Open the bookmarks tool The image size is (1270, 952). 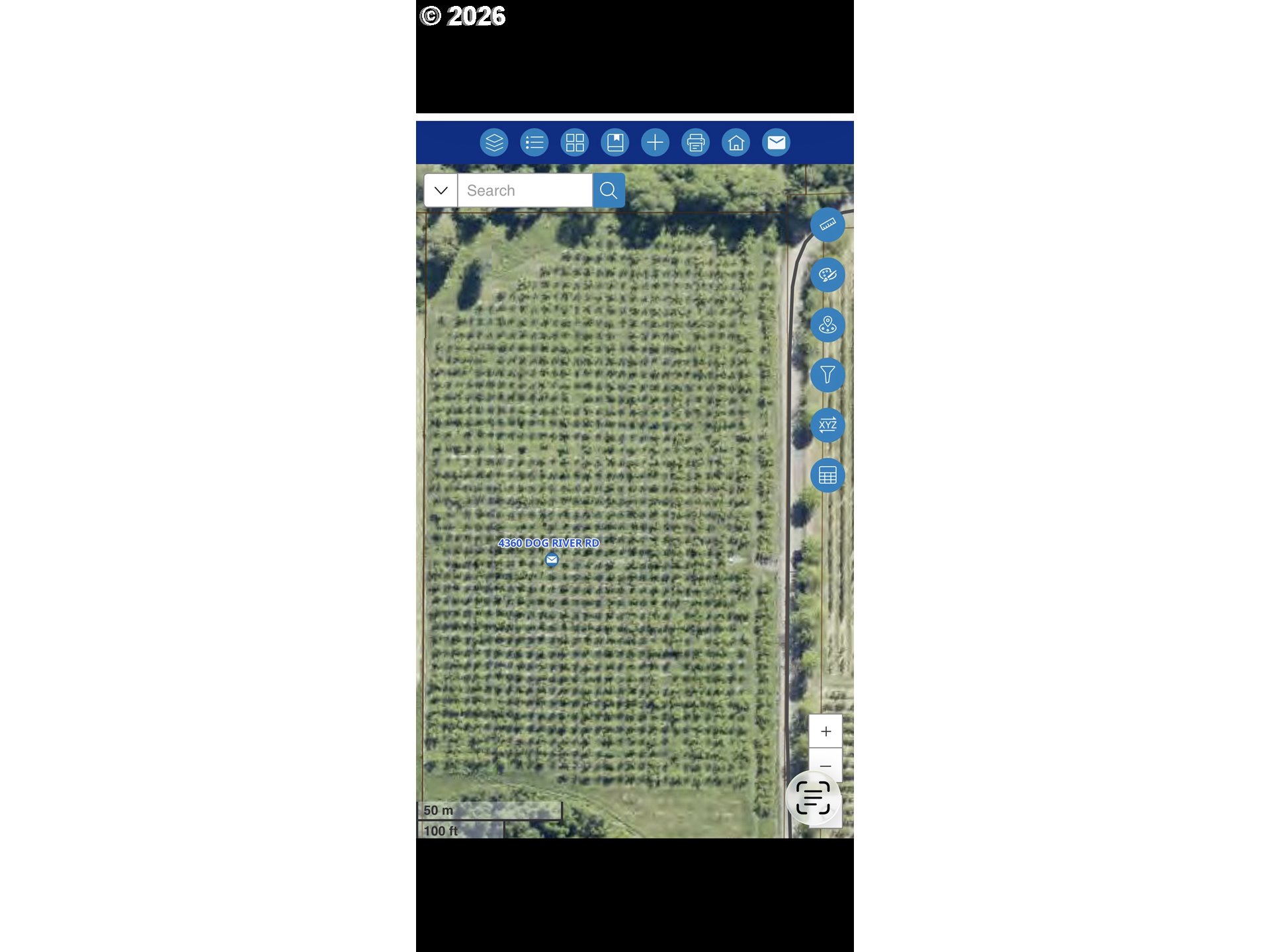click(x=615, y=142)
